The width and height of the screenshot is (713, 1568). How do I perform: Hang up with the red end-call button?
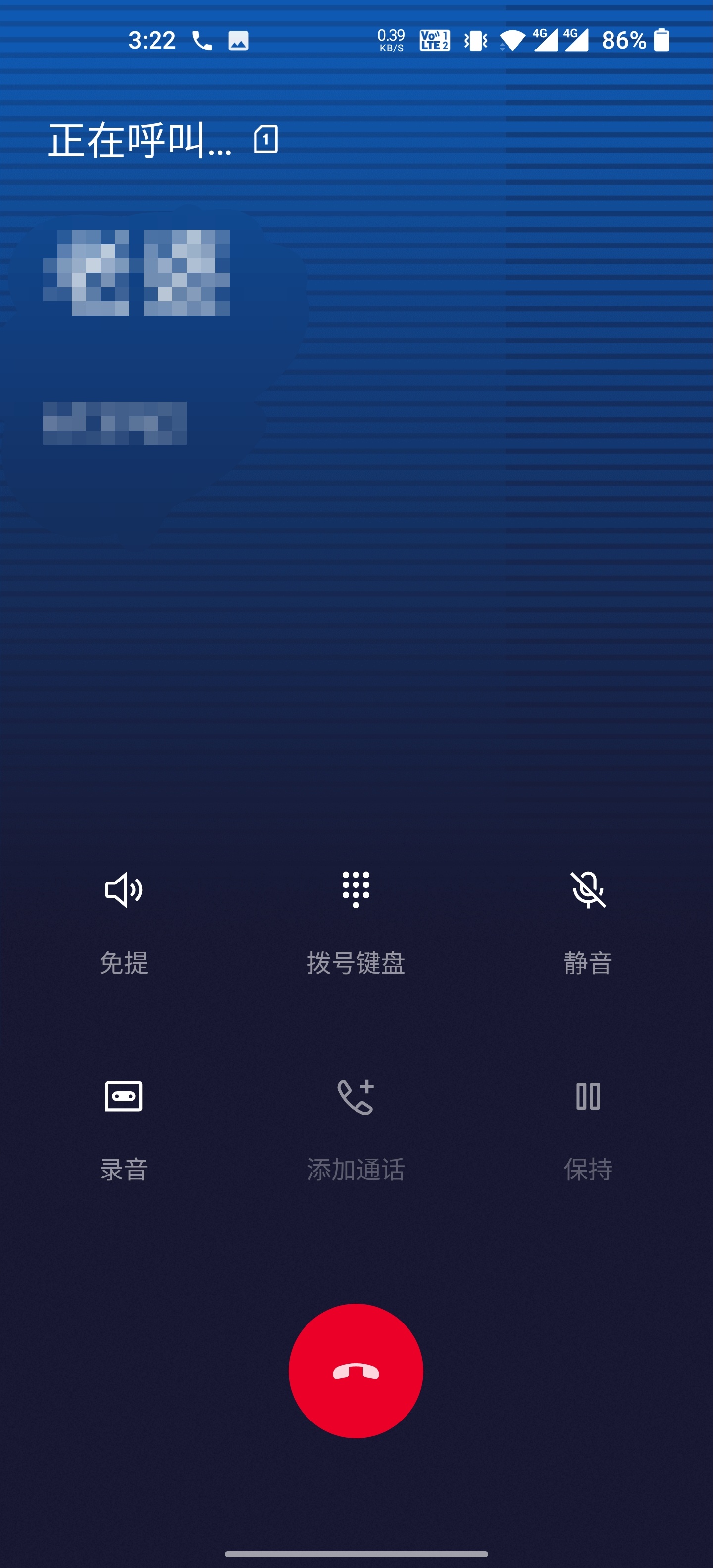[356, 1372]
